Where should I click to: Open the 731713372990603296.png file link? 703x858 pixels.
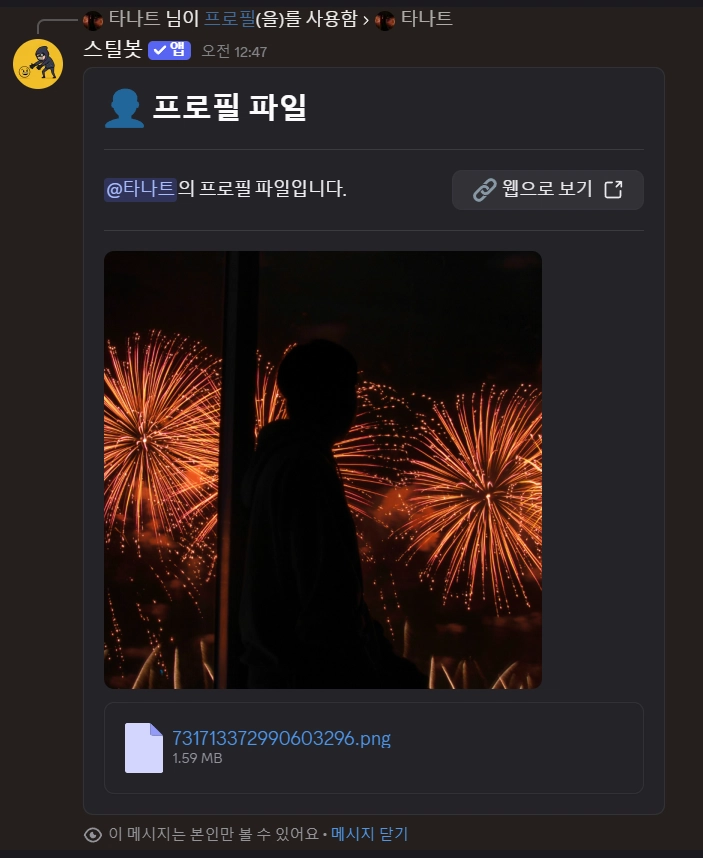pos(281,739)
